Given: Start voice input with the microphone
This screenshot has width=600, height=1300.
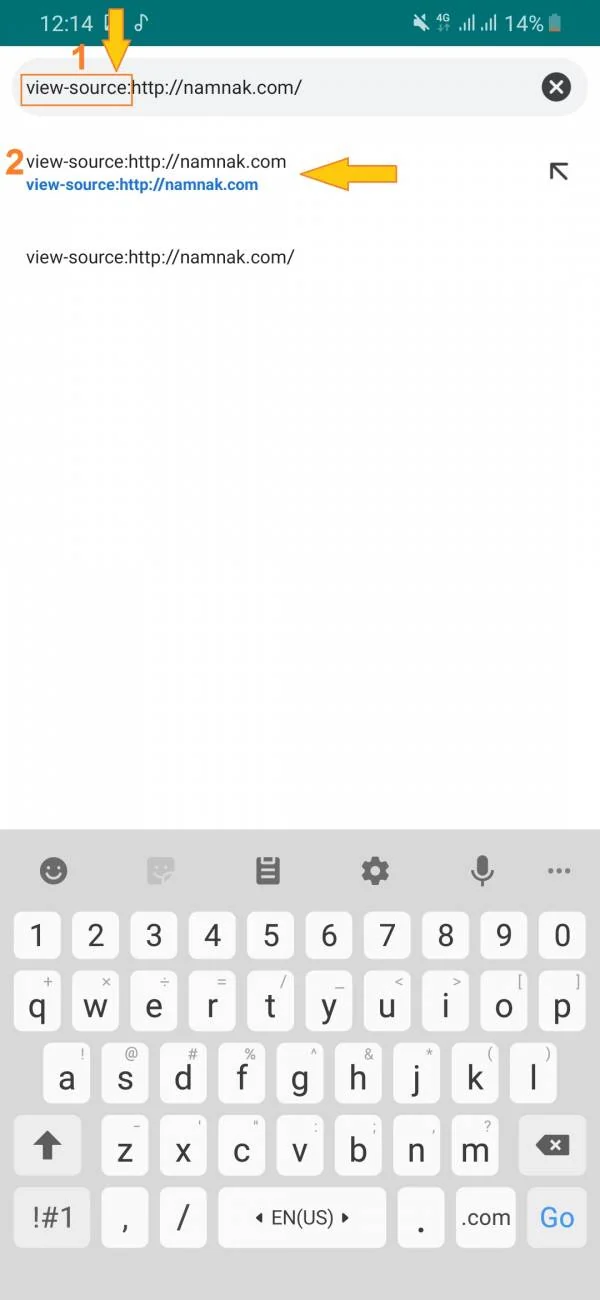Looking at the screenshot, I should [x=482, y=871].
